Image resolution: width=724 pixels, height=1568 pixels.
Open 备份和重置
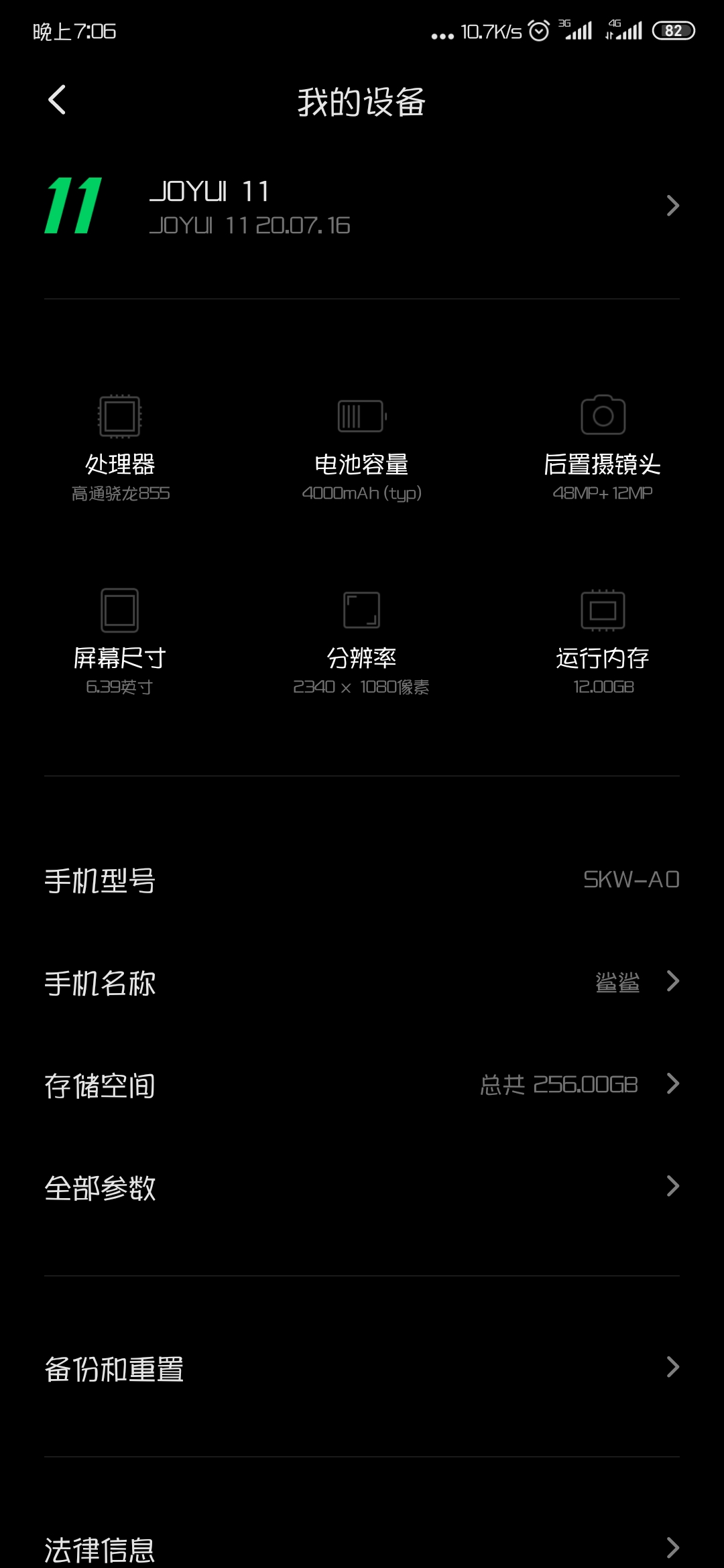pos(362,1368)
